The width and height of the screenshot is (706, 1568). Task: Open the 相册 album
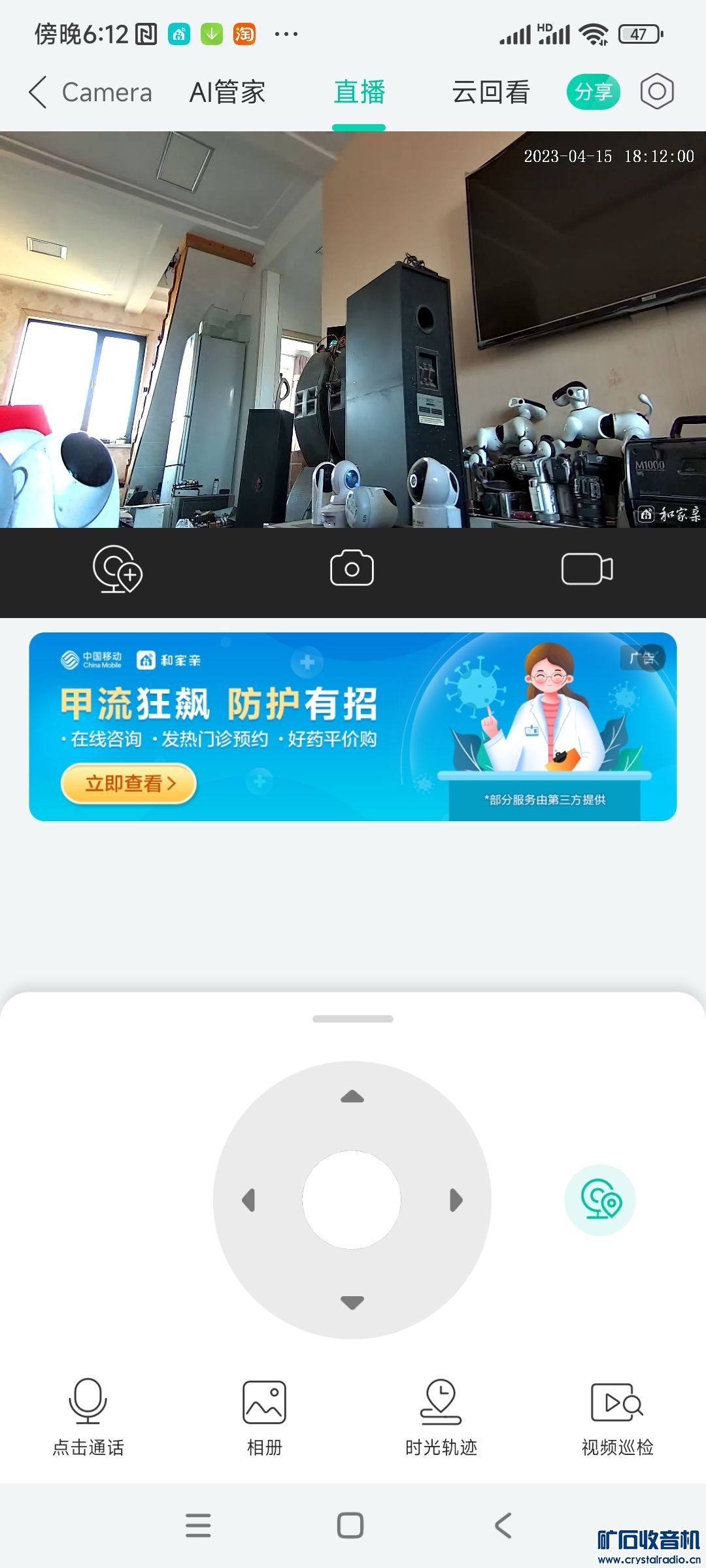tap(264, 1414)
